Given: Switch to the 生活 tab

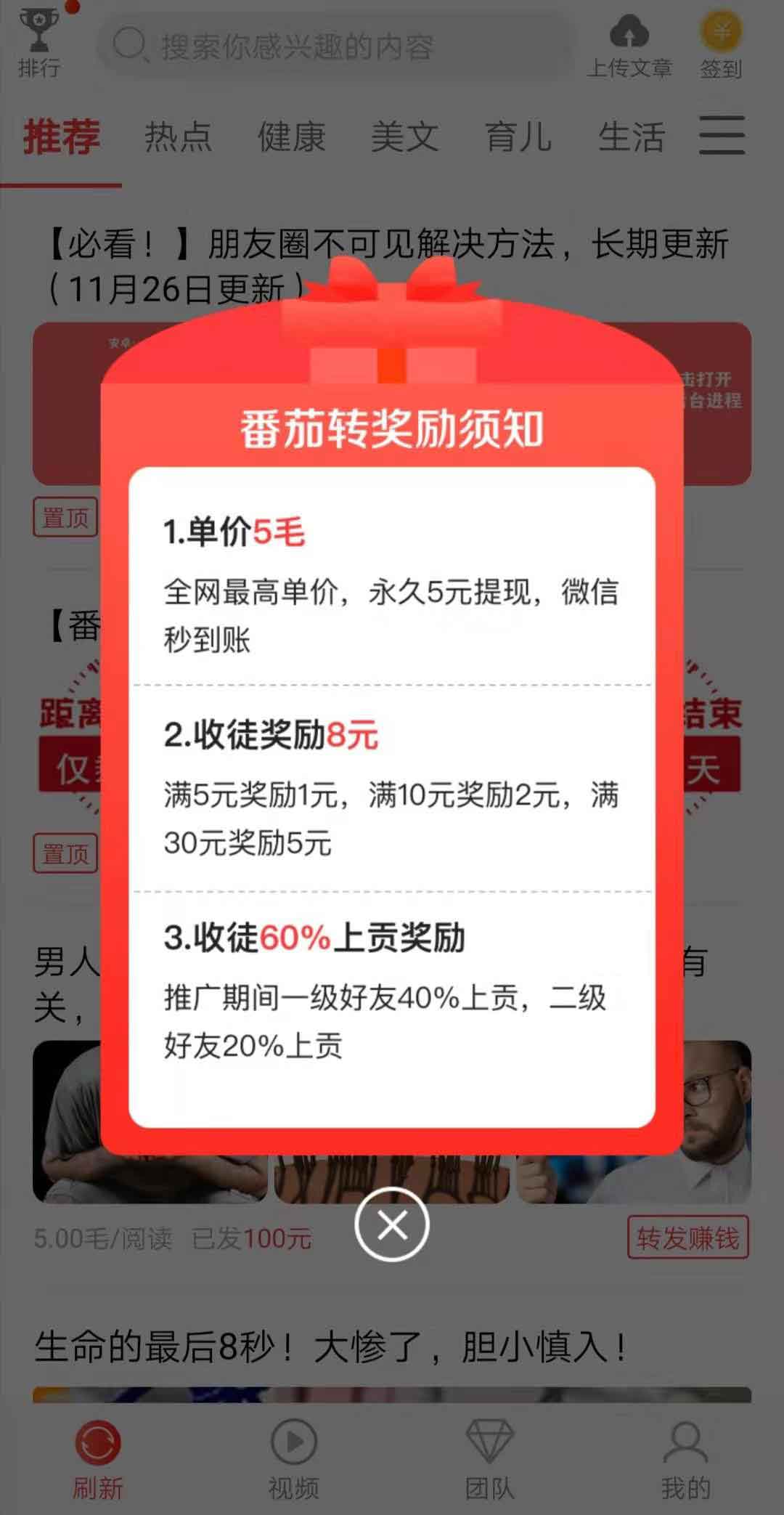Looking at the screenshot, I should click(x=632, y=137).
